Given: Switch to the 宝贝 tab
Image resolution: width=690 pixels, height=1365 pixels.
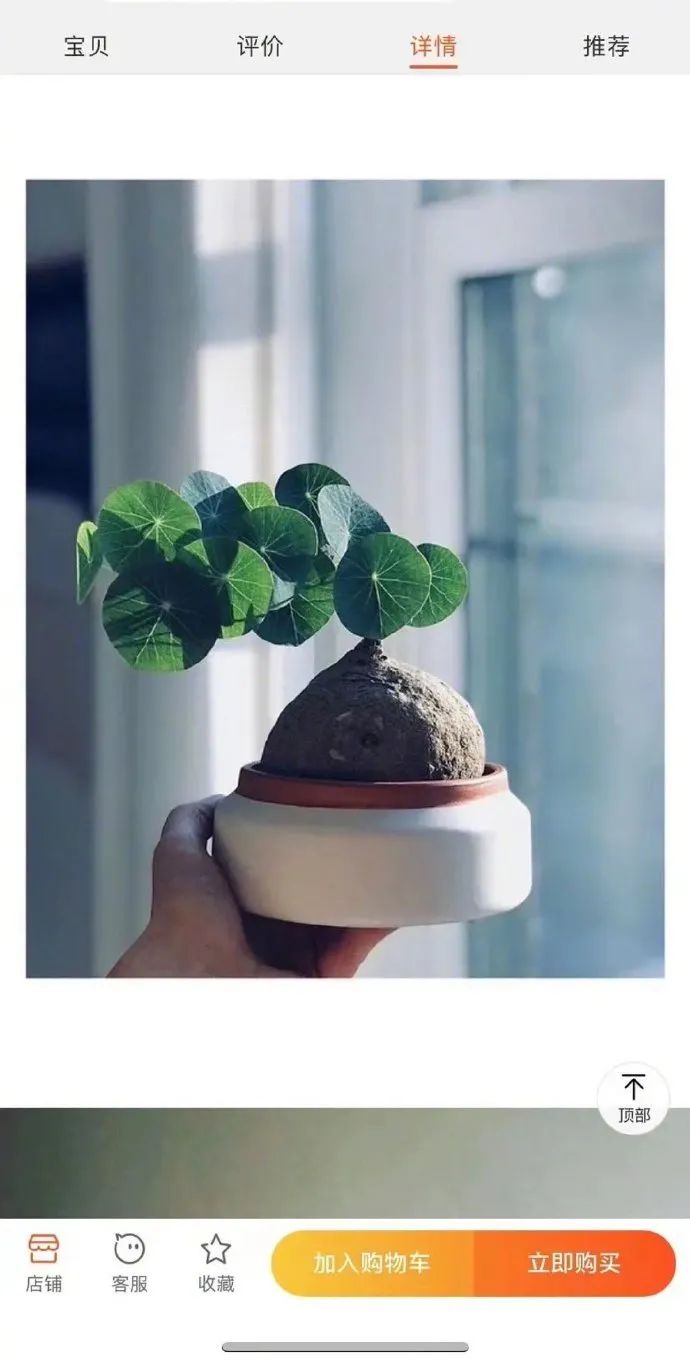Looking at the screenshot, I should [x=86, y=46].
